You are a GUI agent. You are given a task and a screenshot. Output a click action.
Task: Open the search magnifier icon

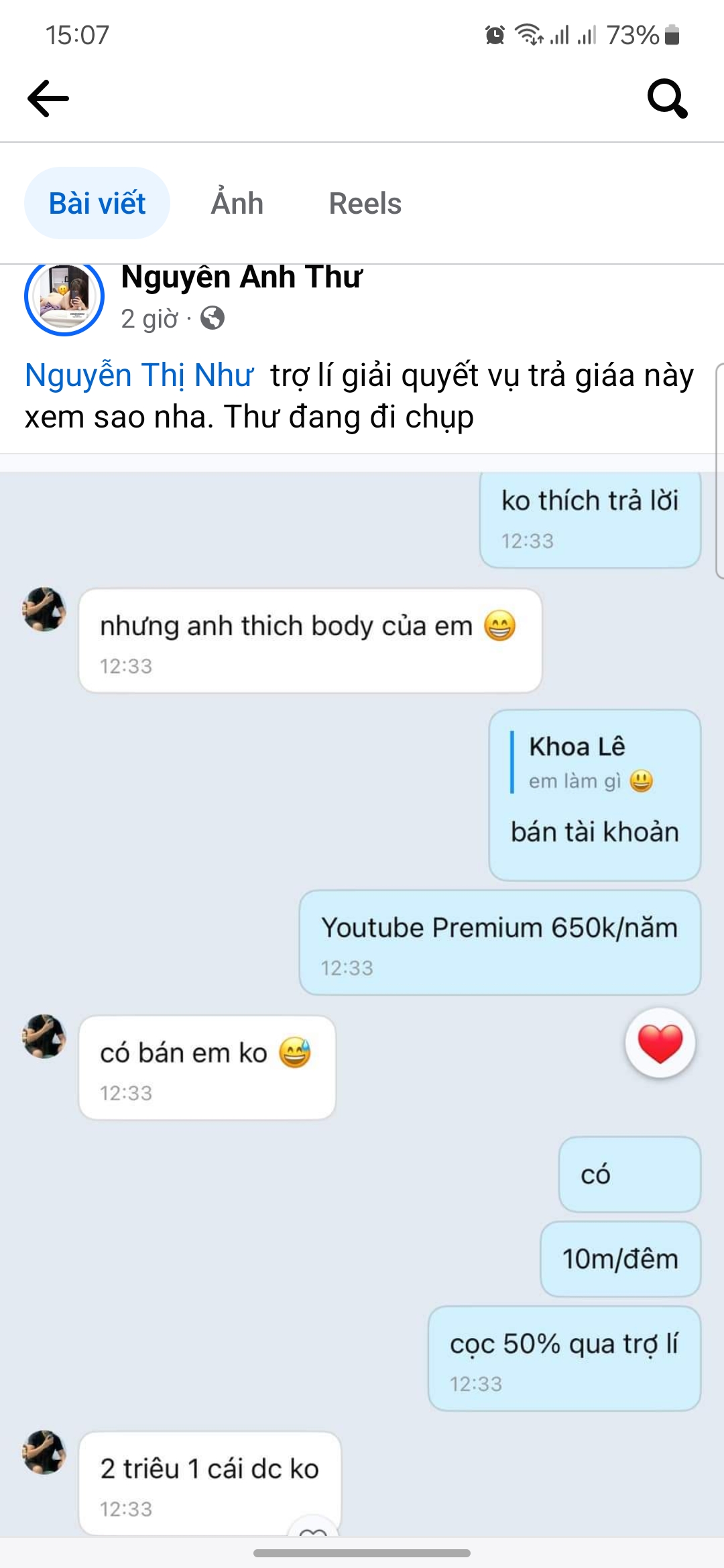(667, 99)
